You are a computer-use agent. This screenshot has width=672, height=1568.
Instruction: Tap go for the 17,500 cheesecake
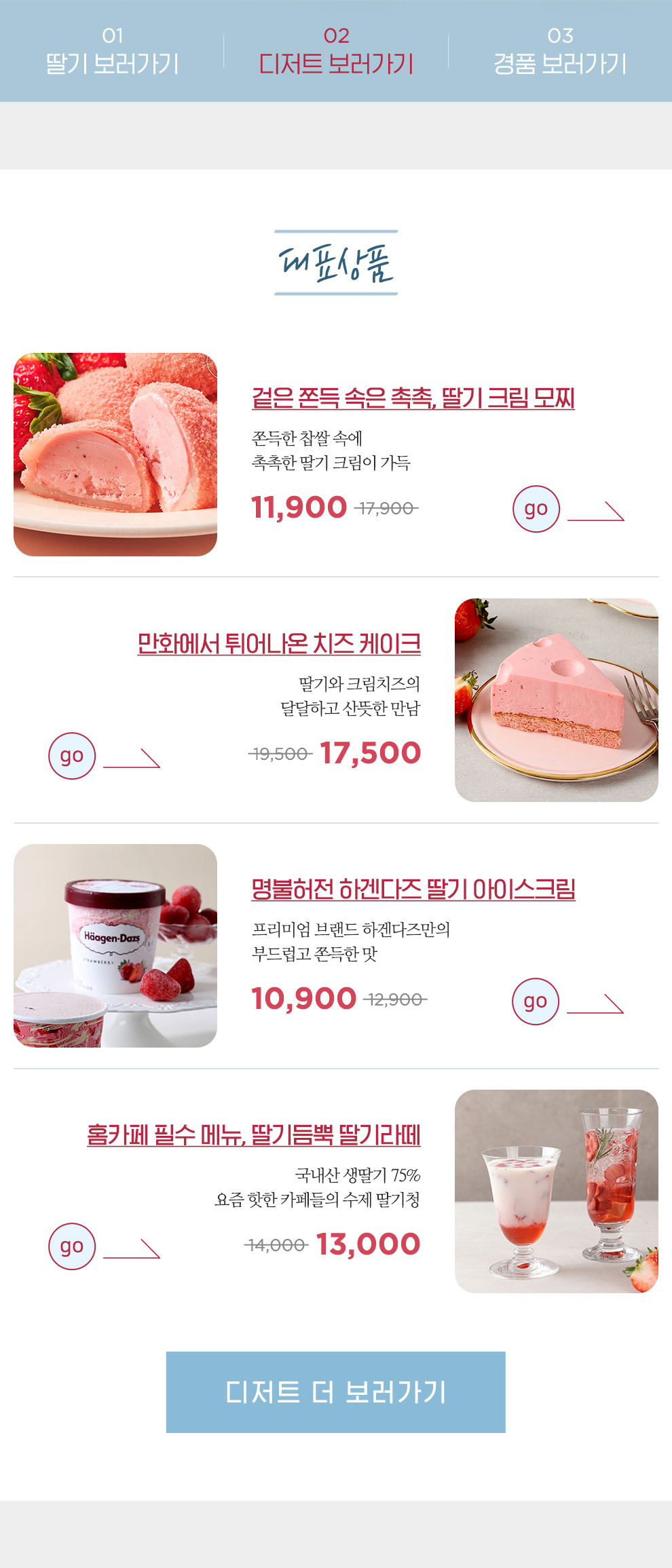click(x=72, y=756)
